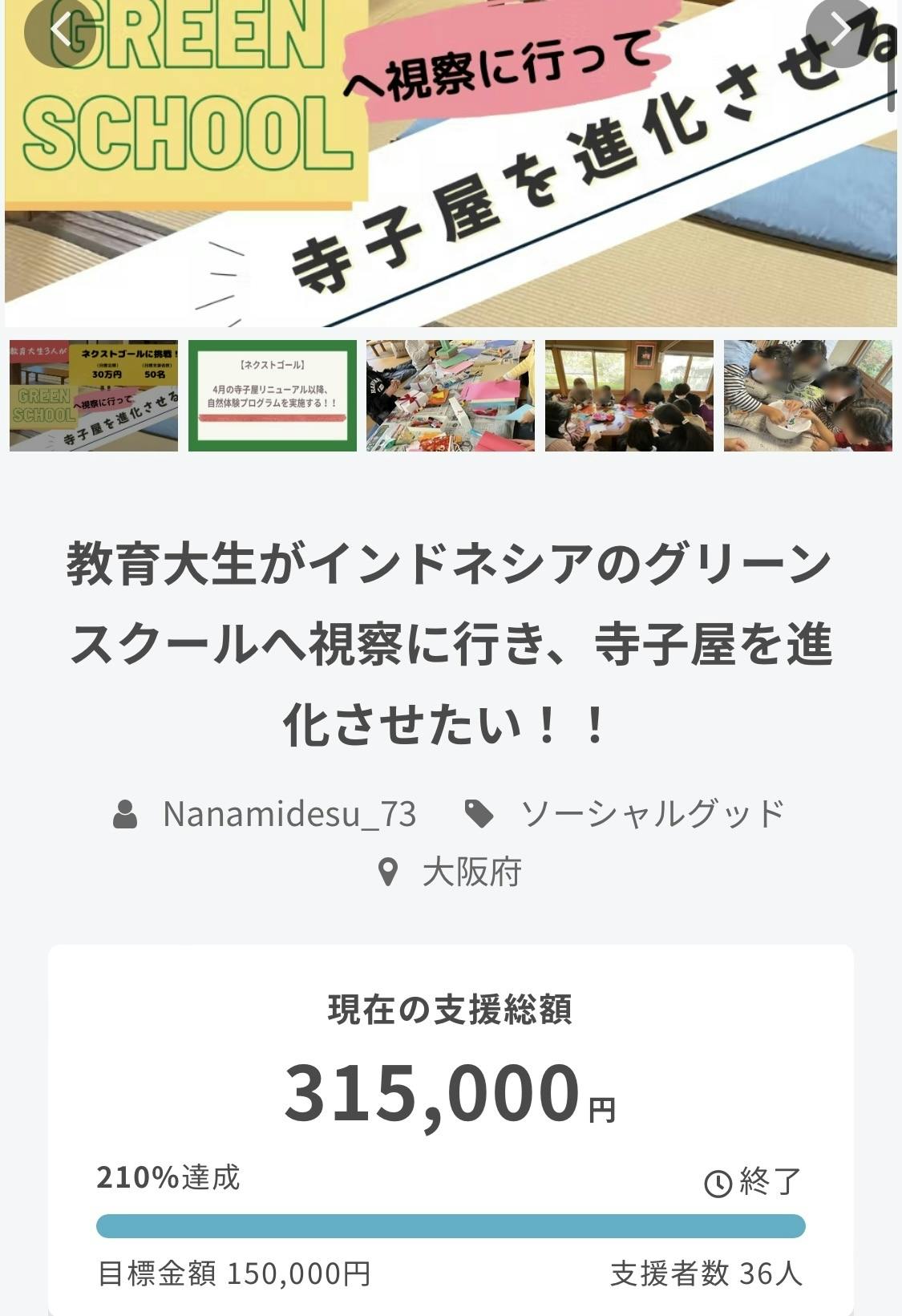Screen dimensions: 902x1316
Task: Select the thumbnail of children around a bowl
Action: pyautogui.click(x=808, y=395)
